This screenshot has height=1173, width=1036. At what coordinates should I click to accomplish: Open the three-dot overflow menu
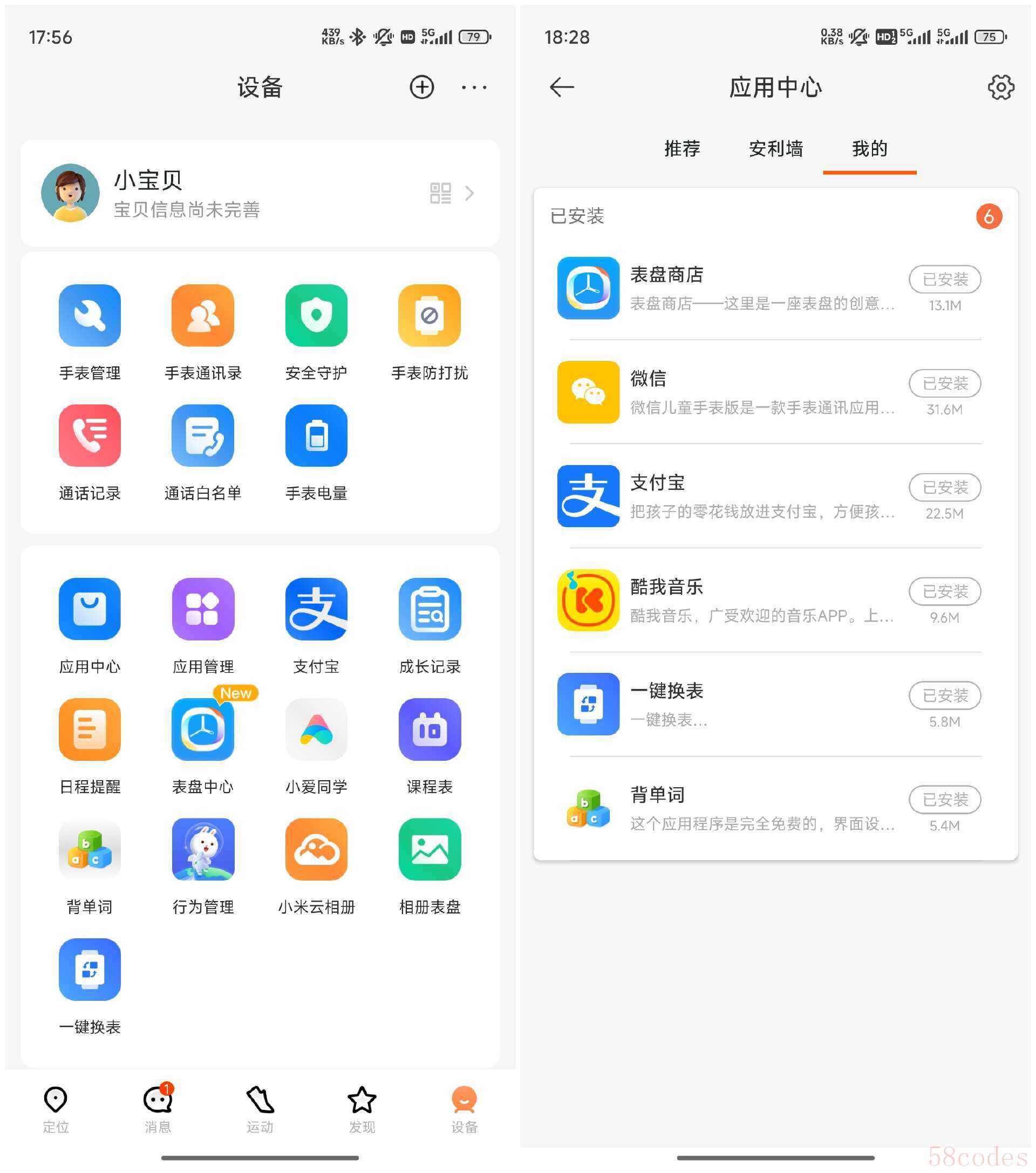pyautogui.click(x=474, y=87)
